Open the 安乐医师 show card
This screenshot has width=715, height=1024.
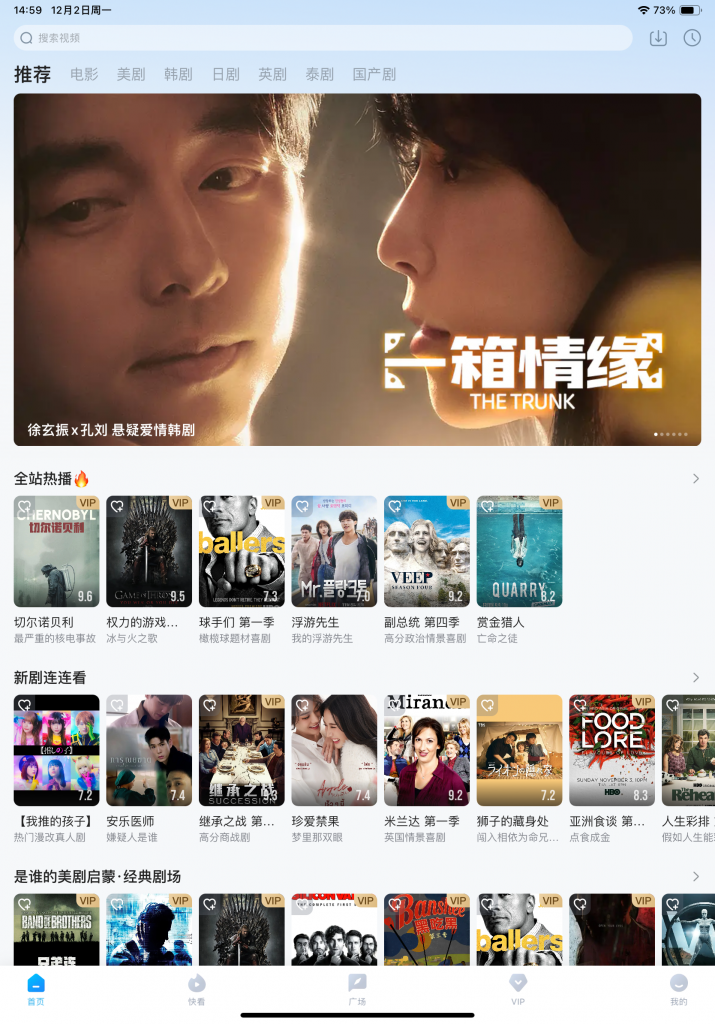point(149,750)
